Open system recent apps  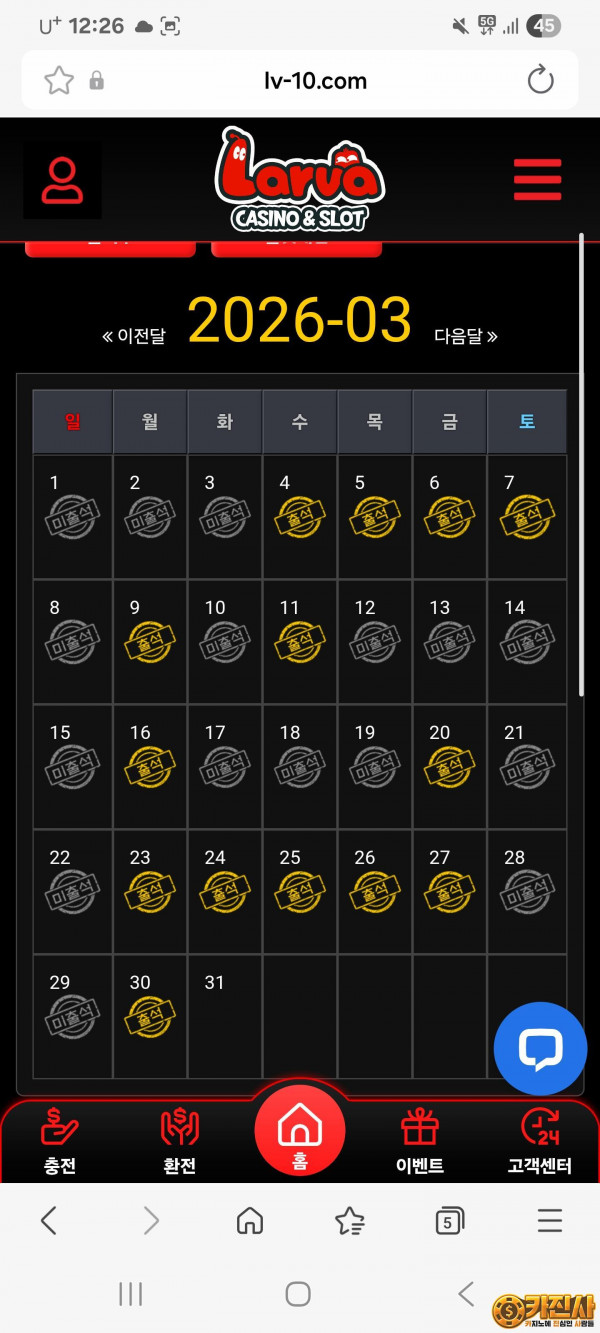pos(130,1294)
